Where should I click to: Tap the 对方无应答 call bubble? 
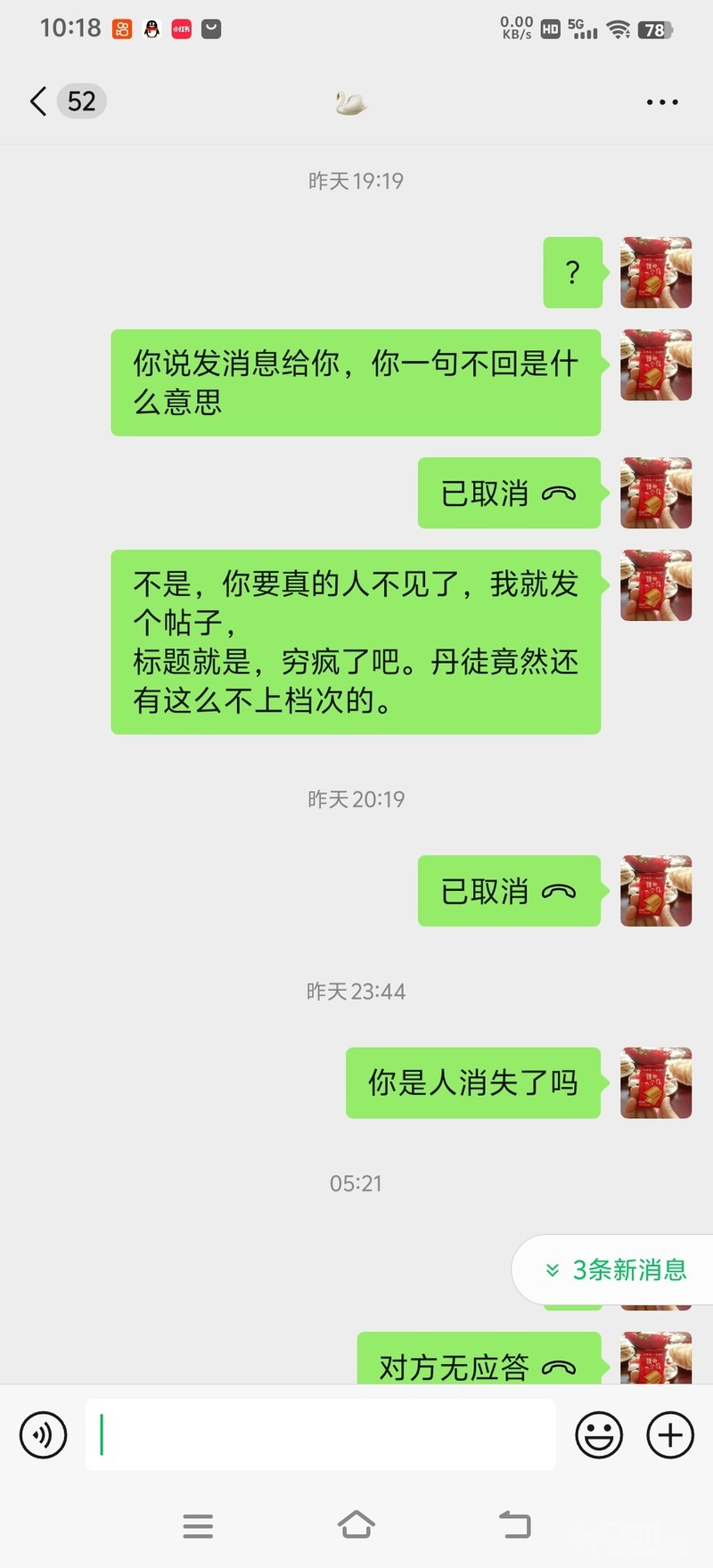pos(479,1364)
